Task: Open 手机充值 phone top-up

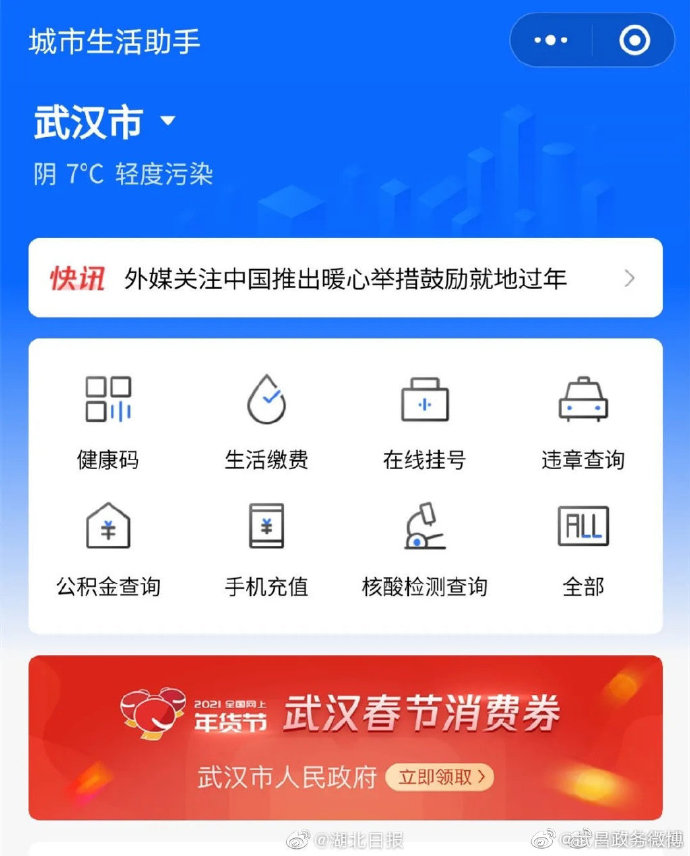Action: click(x=266, y=548)
